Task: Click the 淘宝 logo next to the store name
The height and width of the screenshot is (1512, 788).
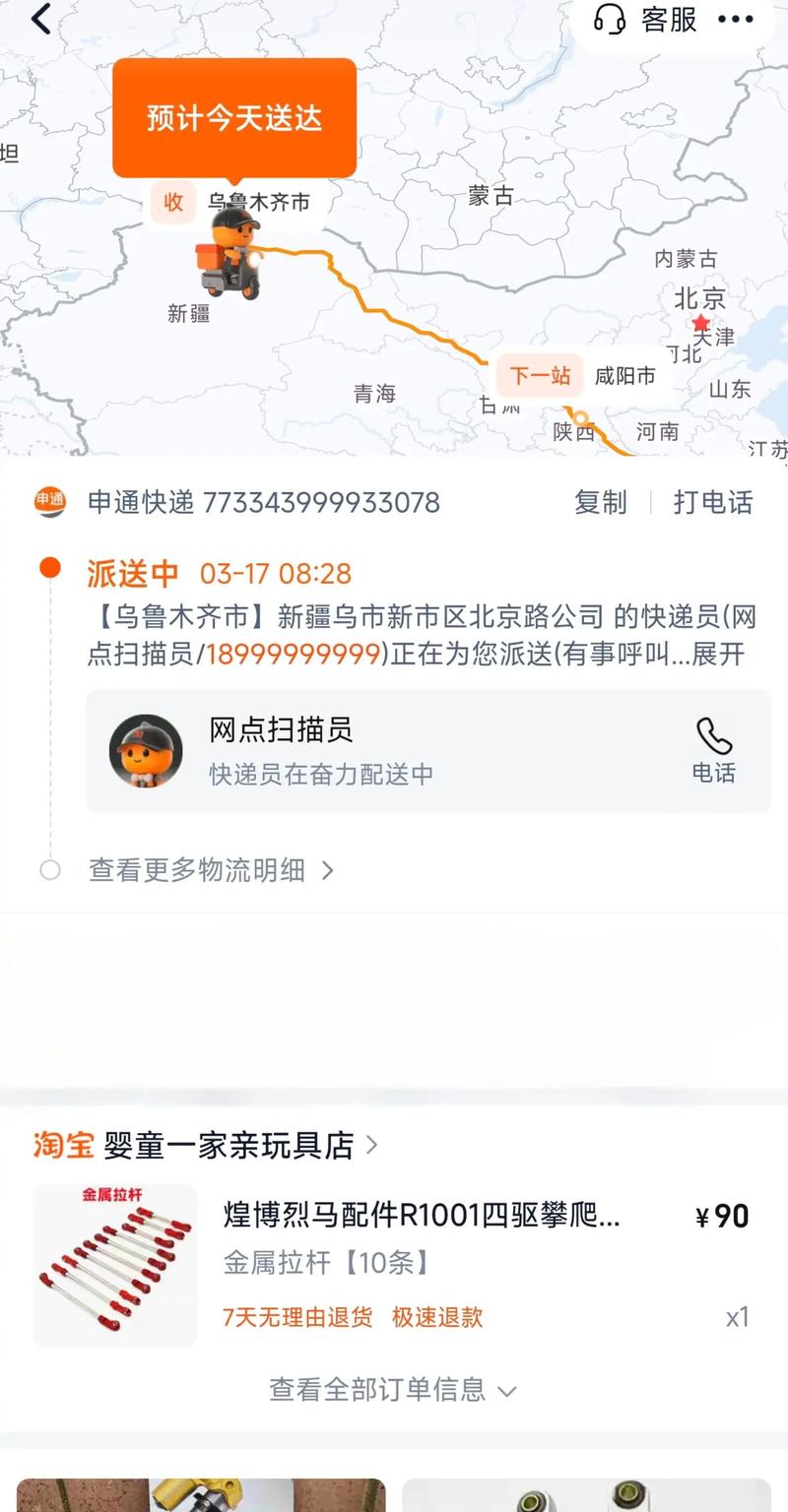Action: (62, 1146)
